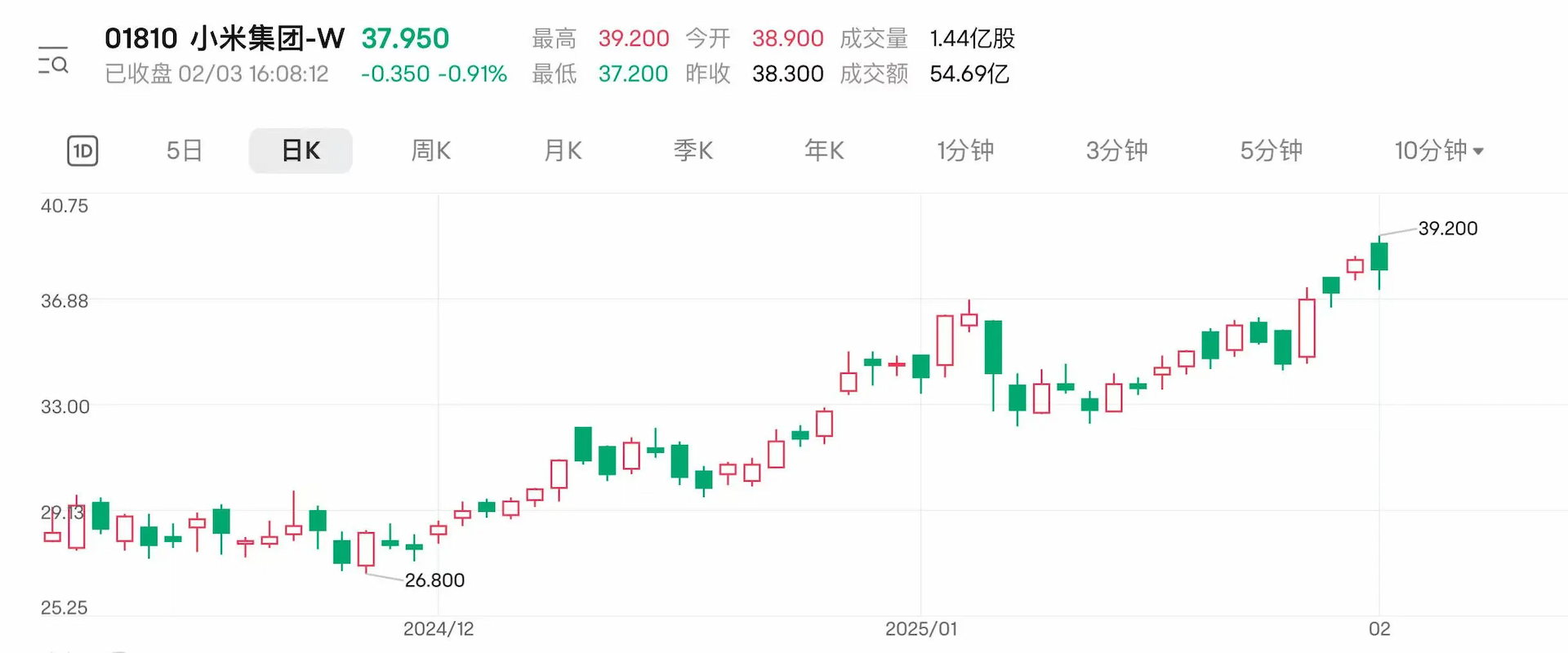Show the 季K quarterly chart
This screenshot has height=653, width=1568.
(x=693, y=151)
